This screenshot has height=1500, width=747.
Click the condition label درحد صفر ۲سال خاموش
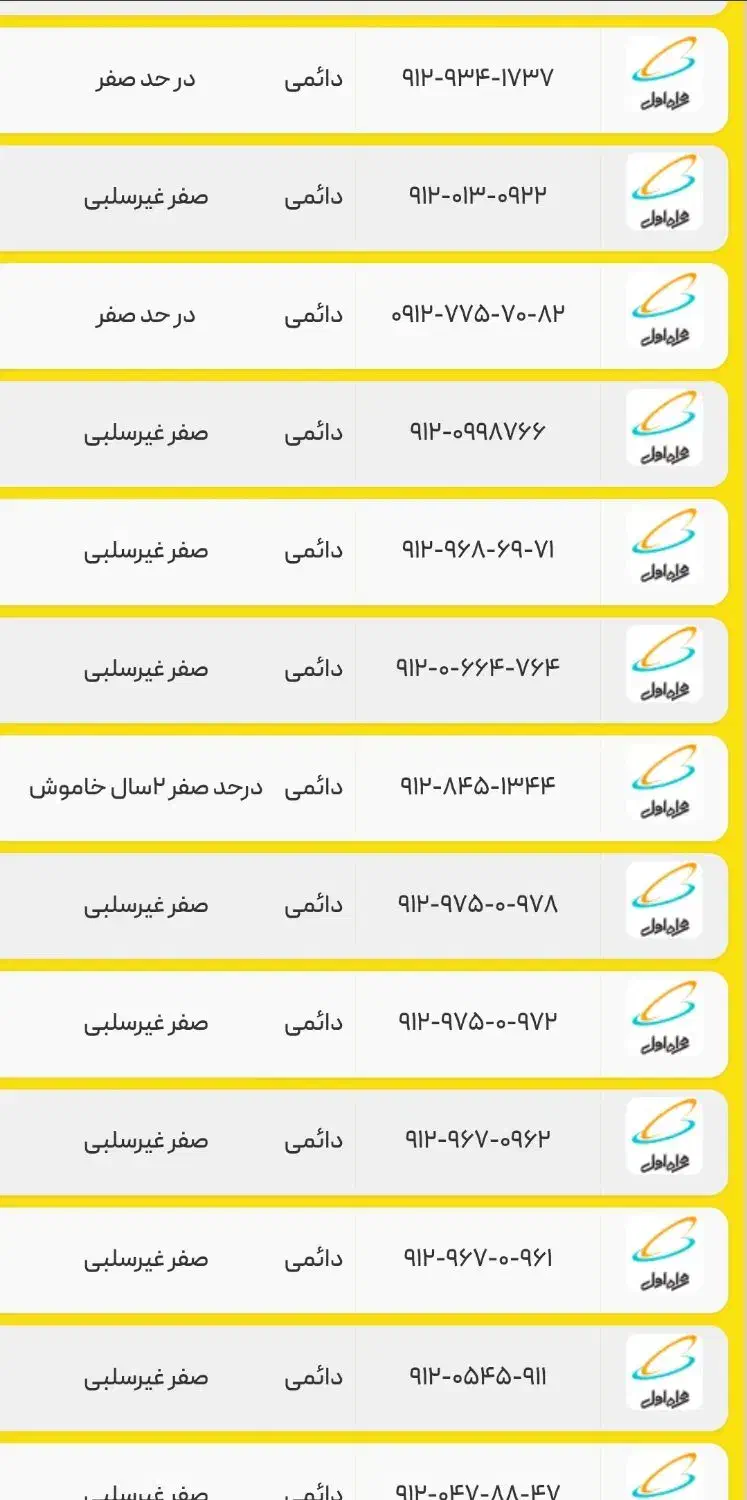tap(148, 786)
